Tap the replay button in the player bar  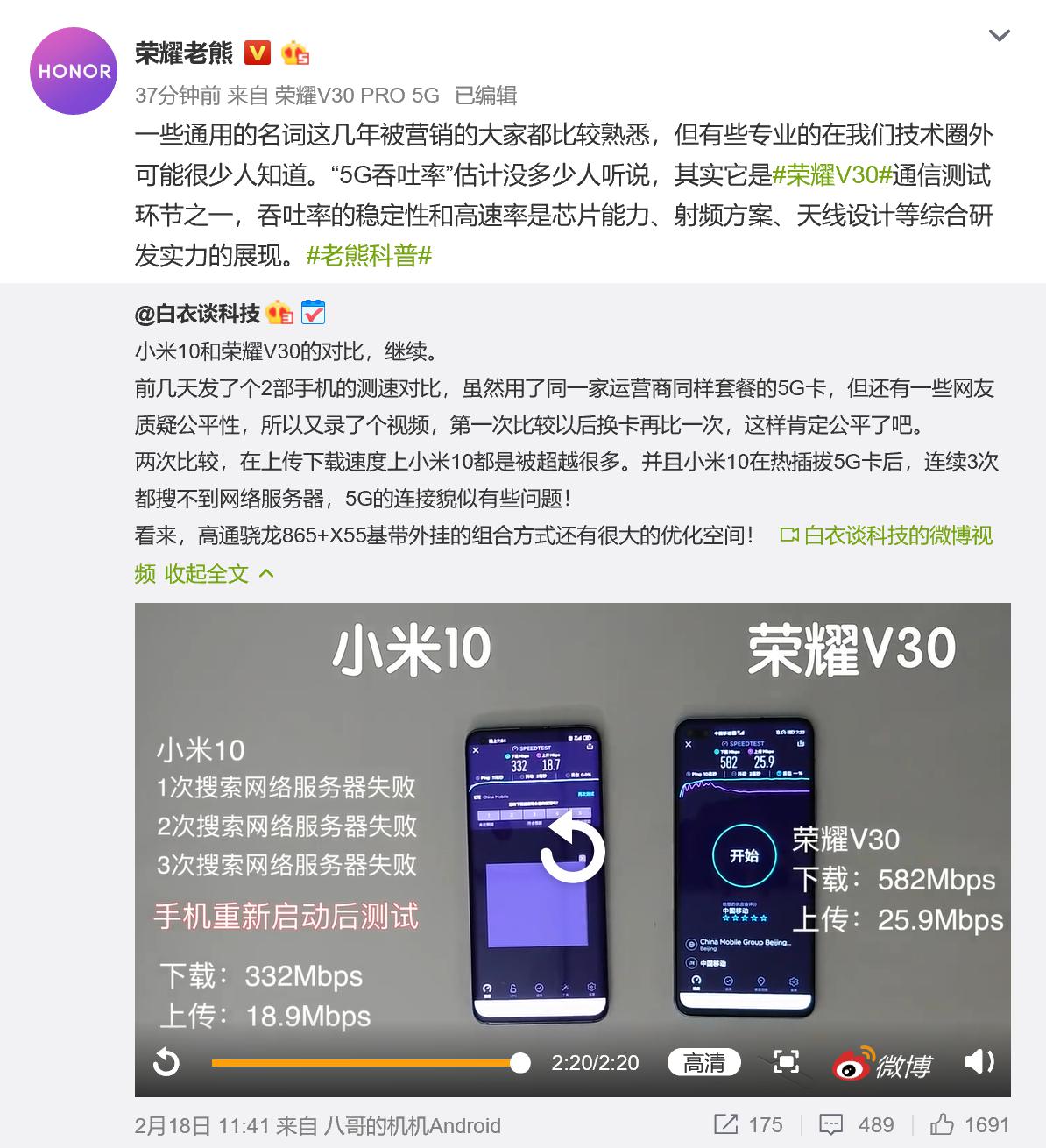(166, 1062)
